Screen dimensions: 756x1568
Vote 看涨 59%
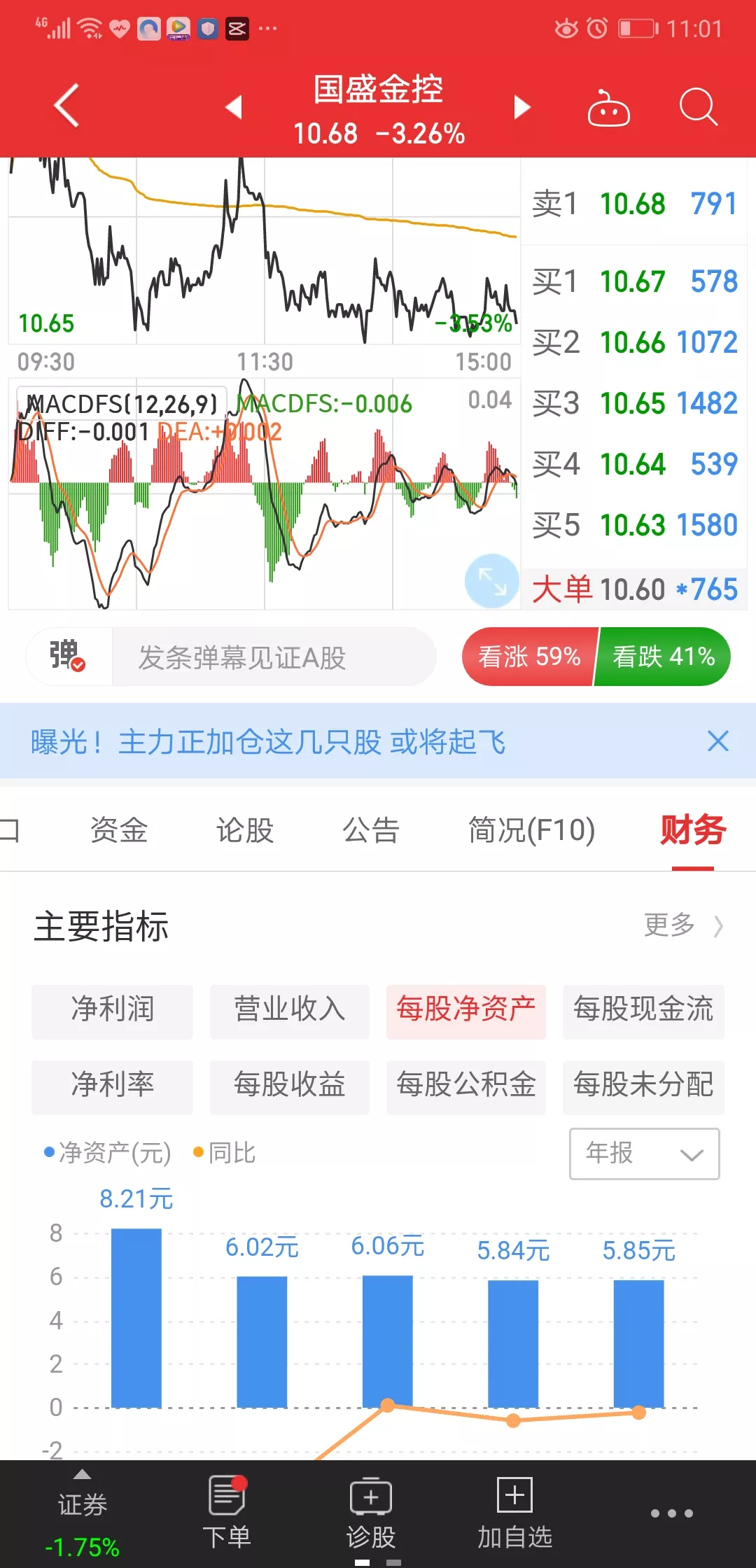pyautogui.click(x=528, y=657)
